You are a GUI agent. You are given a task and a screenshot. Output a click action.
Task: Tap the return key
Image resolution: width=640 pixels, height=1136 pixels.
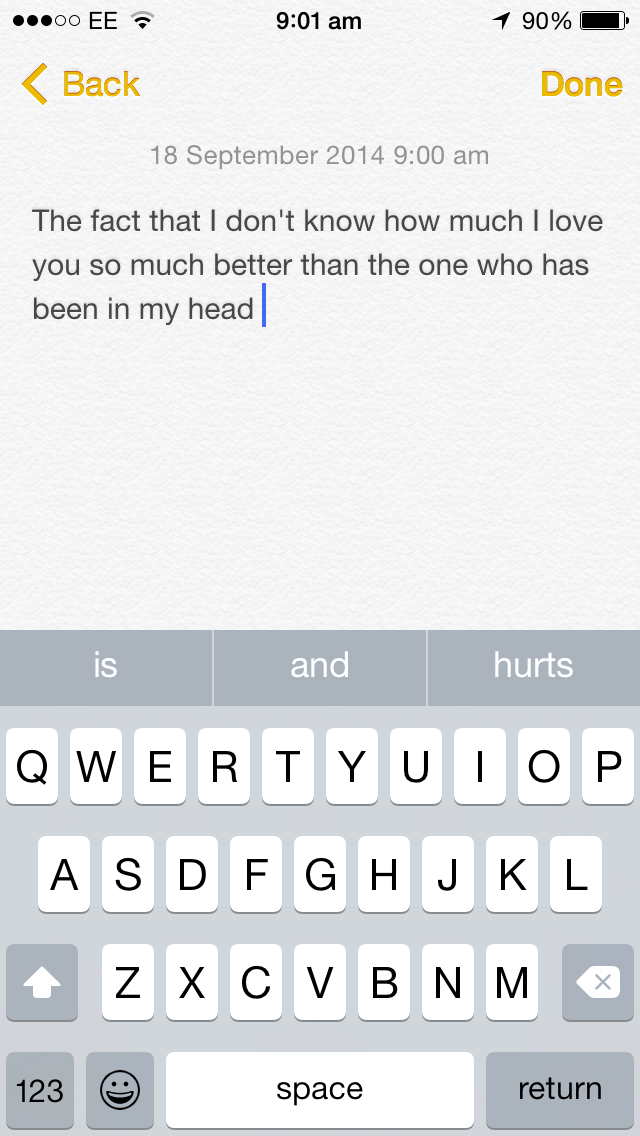tap(559, 1089)
